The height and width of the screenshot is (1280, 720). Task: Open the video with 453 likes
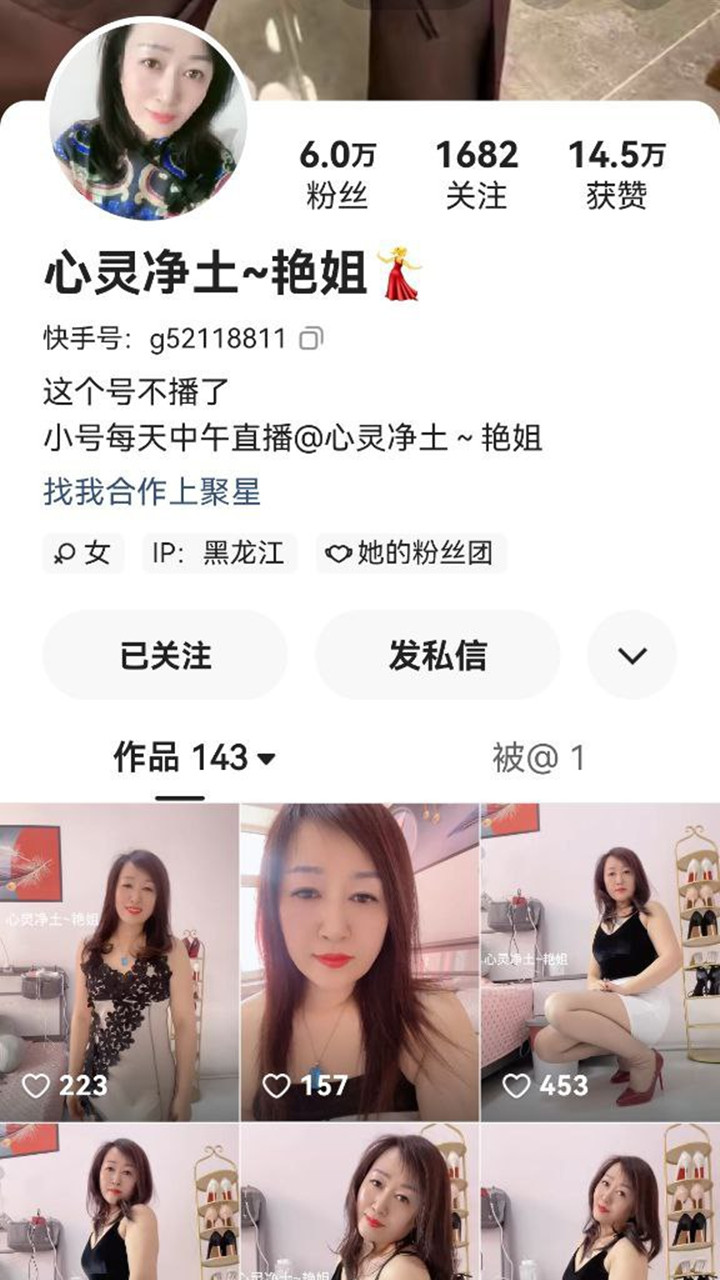tap(600, 962)
